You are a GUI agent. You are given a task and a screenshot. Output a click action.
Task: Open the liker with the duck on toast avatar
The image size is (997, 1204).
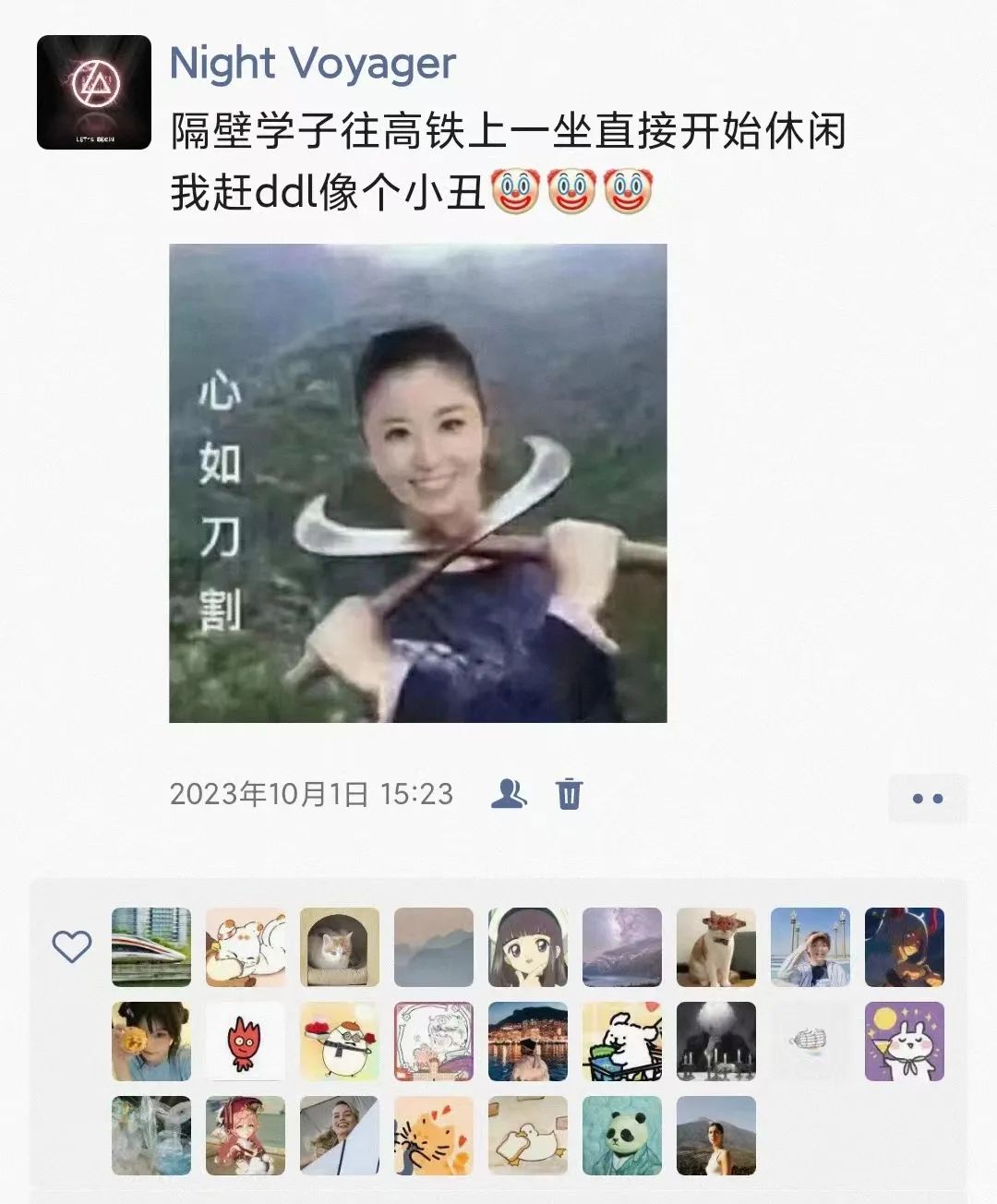click(x=528, y=1136)
